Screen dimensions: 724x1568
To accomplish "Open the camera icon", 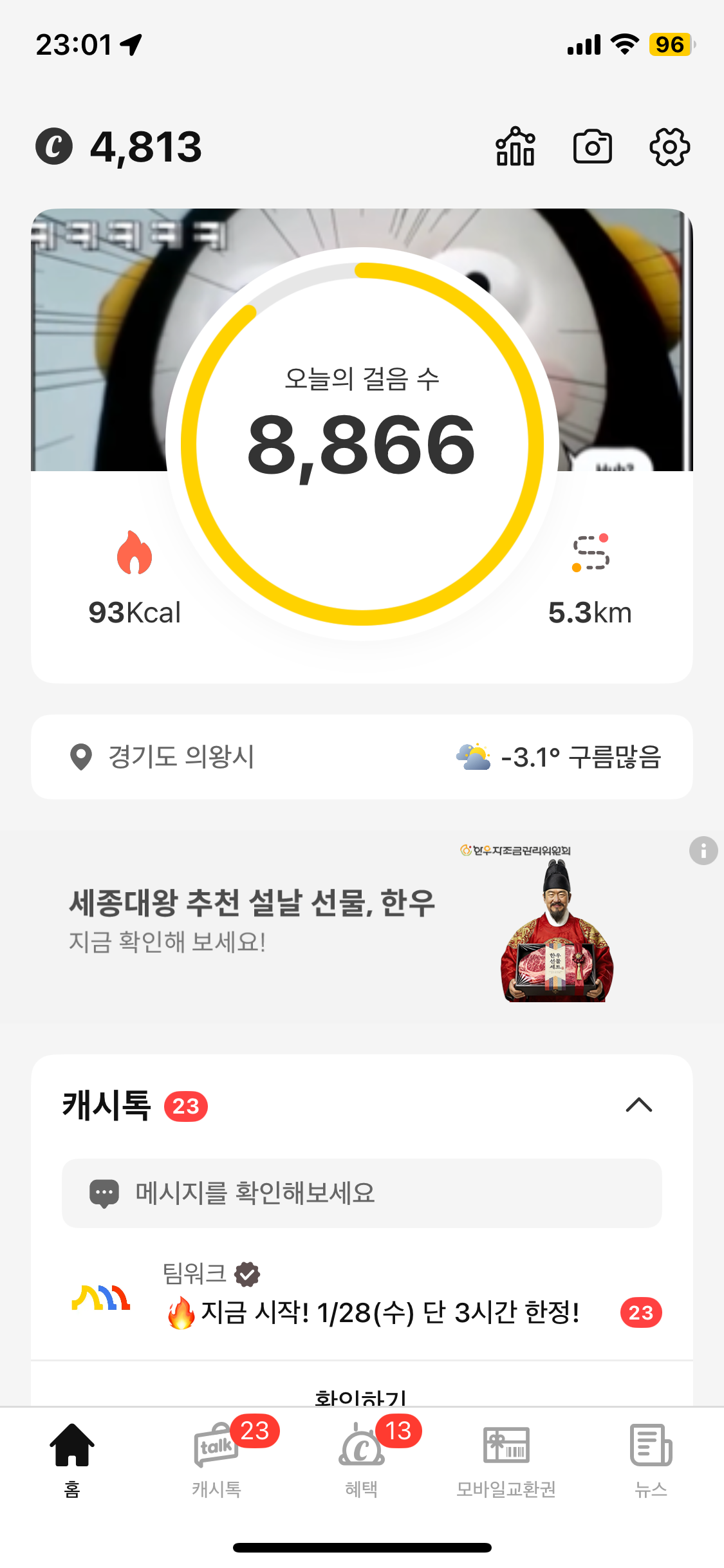I will coord(592,147).
